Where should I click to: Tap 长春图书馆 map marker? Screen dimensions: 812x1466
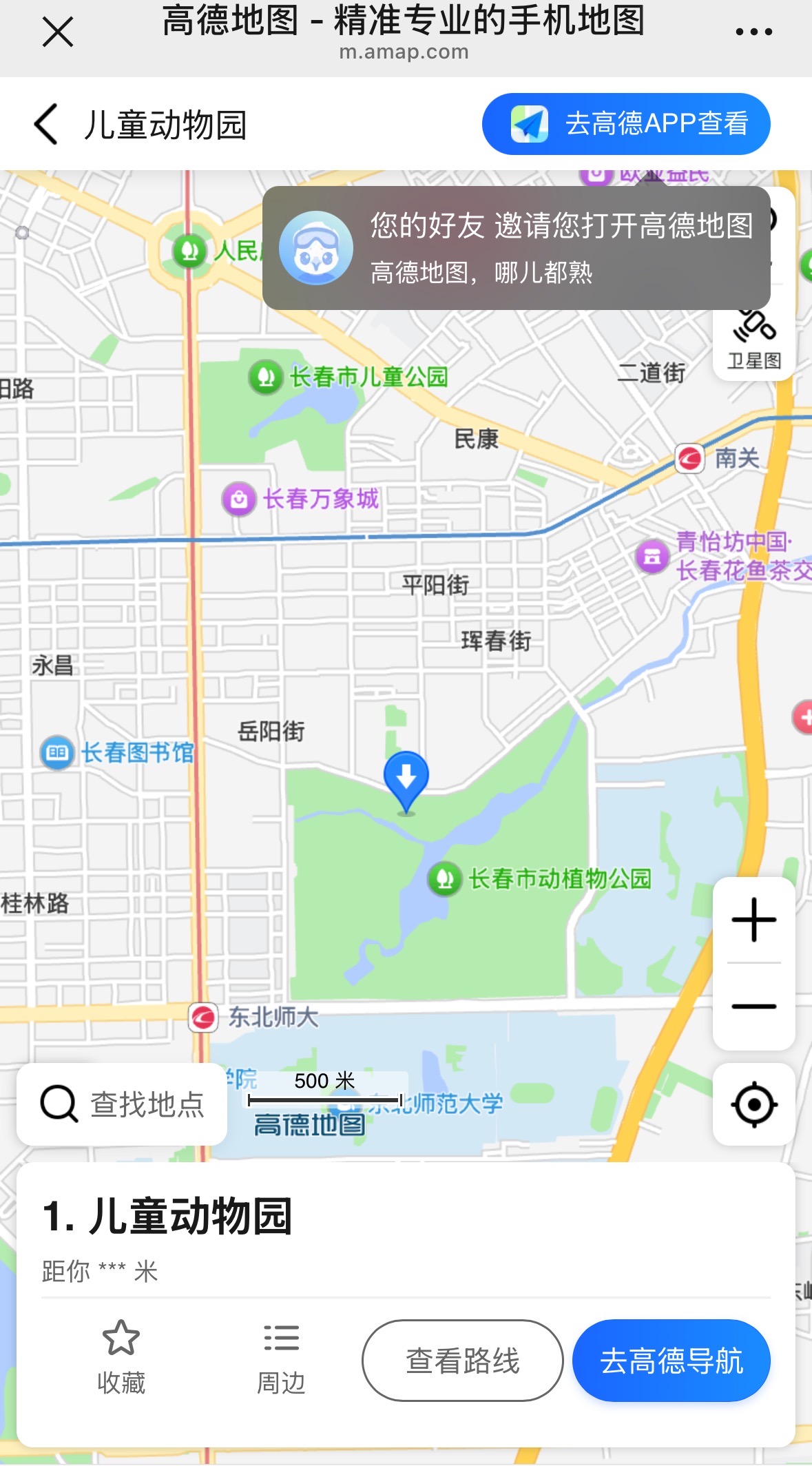click(57, 752)
